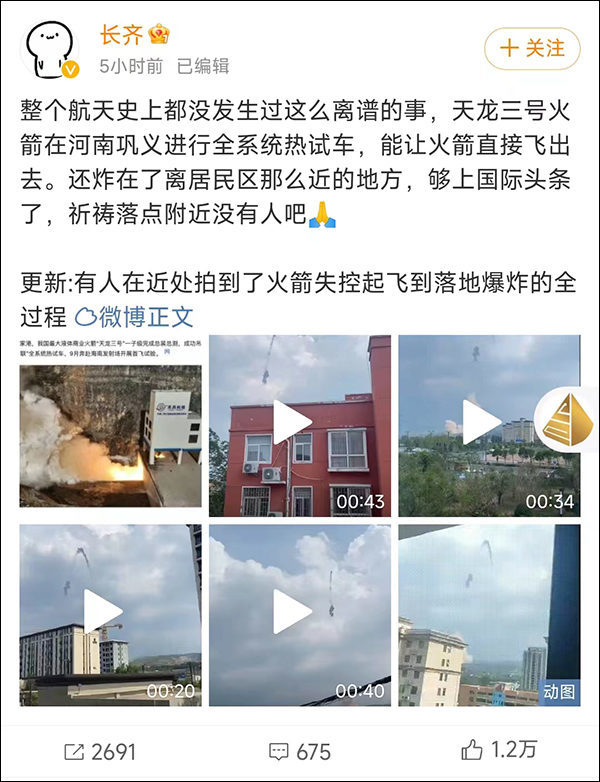This screenshot has width=600, height=782.
Task: Open the 微博正文 link
Action: pyautogui.click(x=135, y=317)
